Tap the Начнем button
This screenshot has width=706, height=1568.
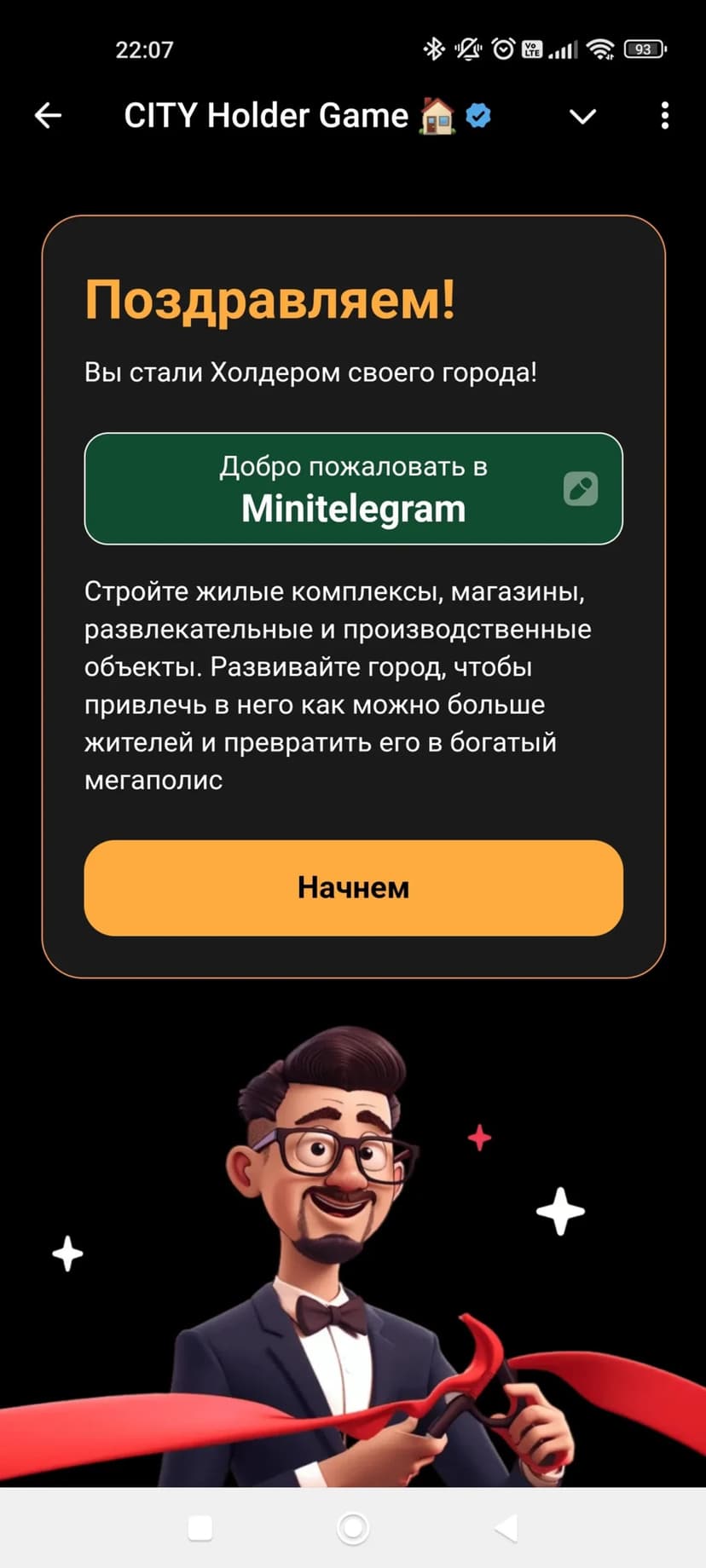pyautogui.click(x=353, y=888)
